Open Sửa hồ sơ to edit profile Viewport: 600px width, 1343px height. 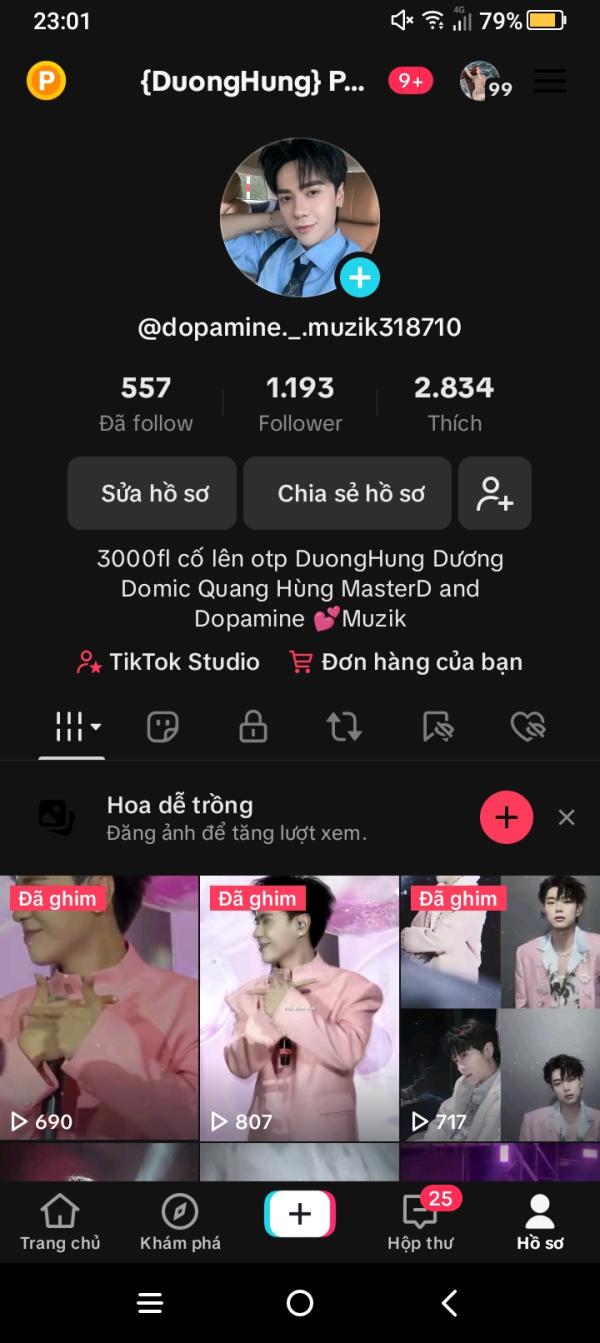153,493
